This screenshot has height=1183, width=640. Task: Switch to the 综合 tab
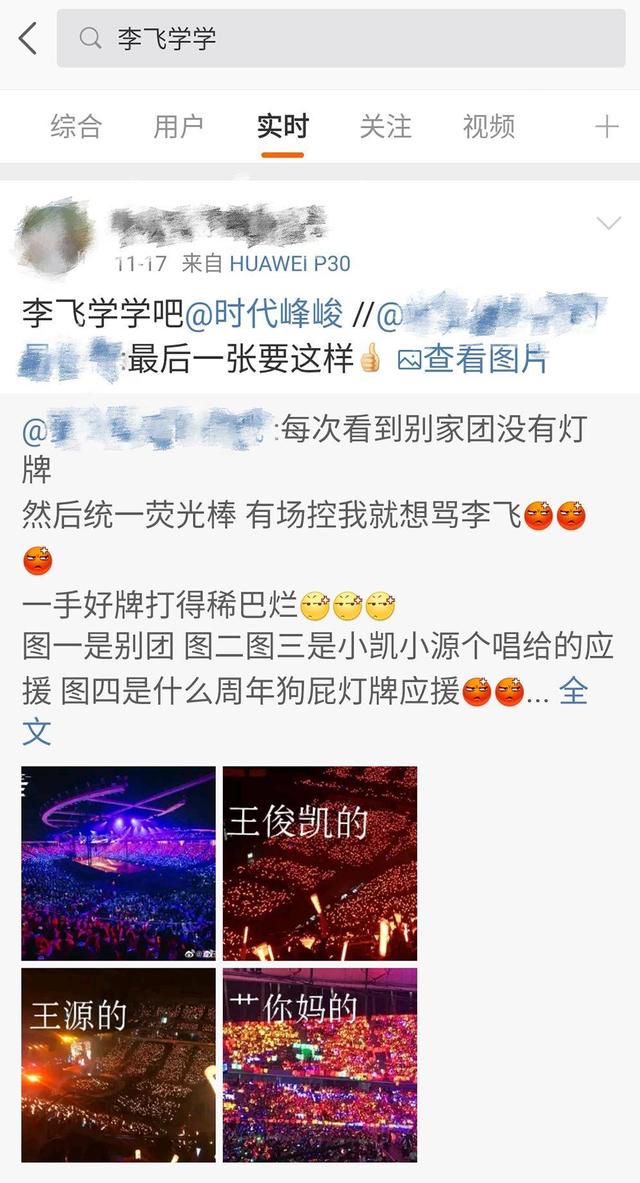[75, 126]
